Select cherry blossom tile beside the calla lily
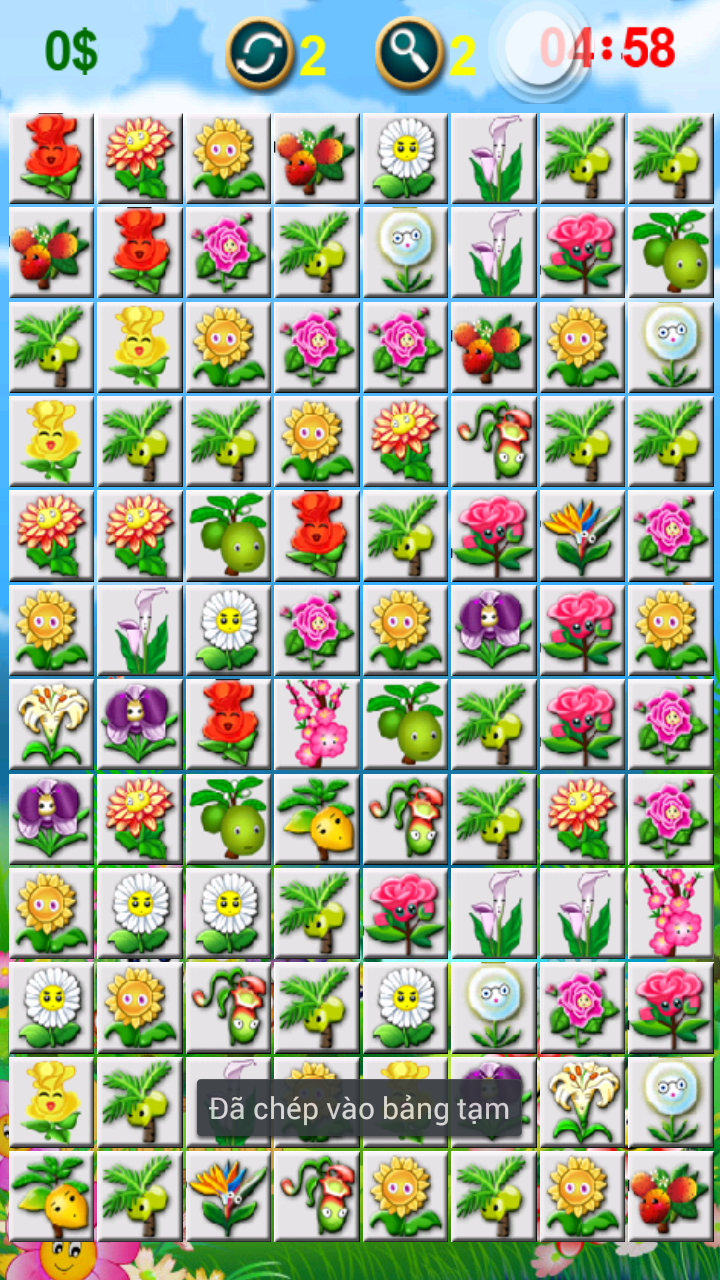The image size is (720, 1280). (x=669, y=911)
